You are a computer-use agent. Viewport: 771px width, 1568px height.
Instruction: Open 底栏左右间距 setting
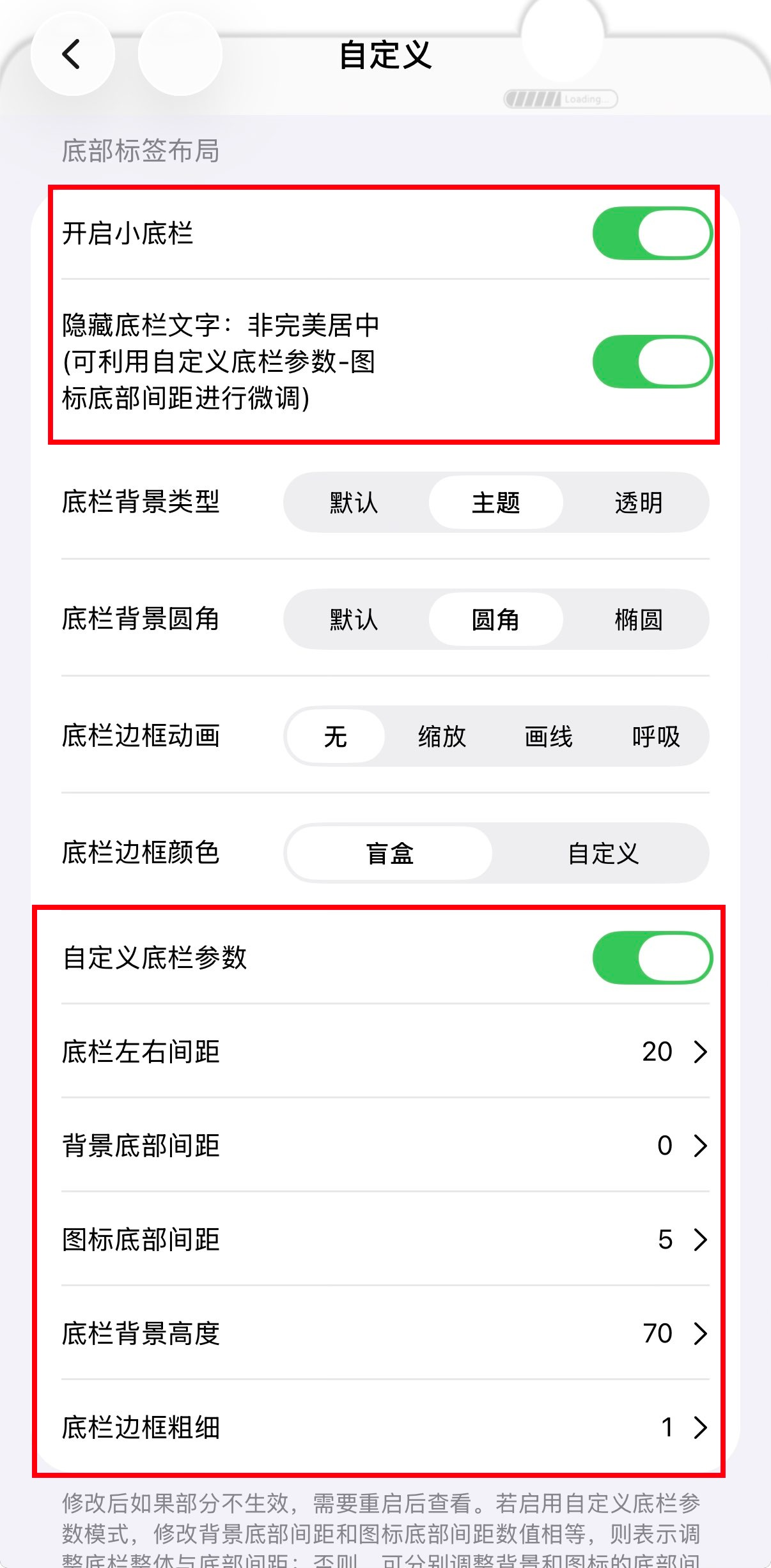pos(385,1051)
